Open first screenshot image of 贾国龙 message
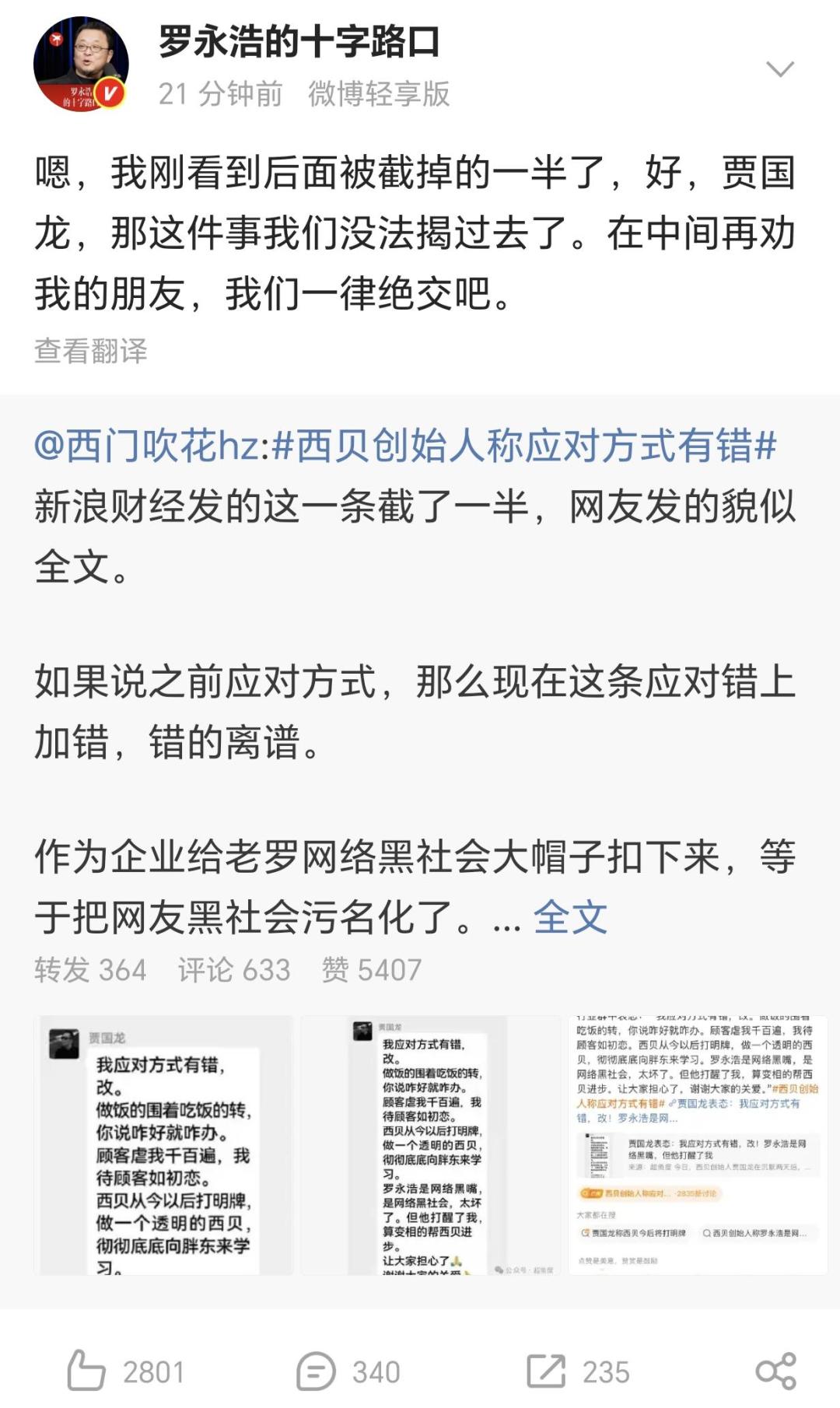840x1408 pixels. 163,1145
